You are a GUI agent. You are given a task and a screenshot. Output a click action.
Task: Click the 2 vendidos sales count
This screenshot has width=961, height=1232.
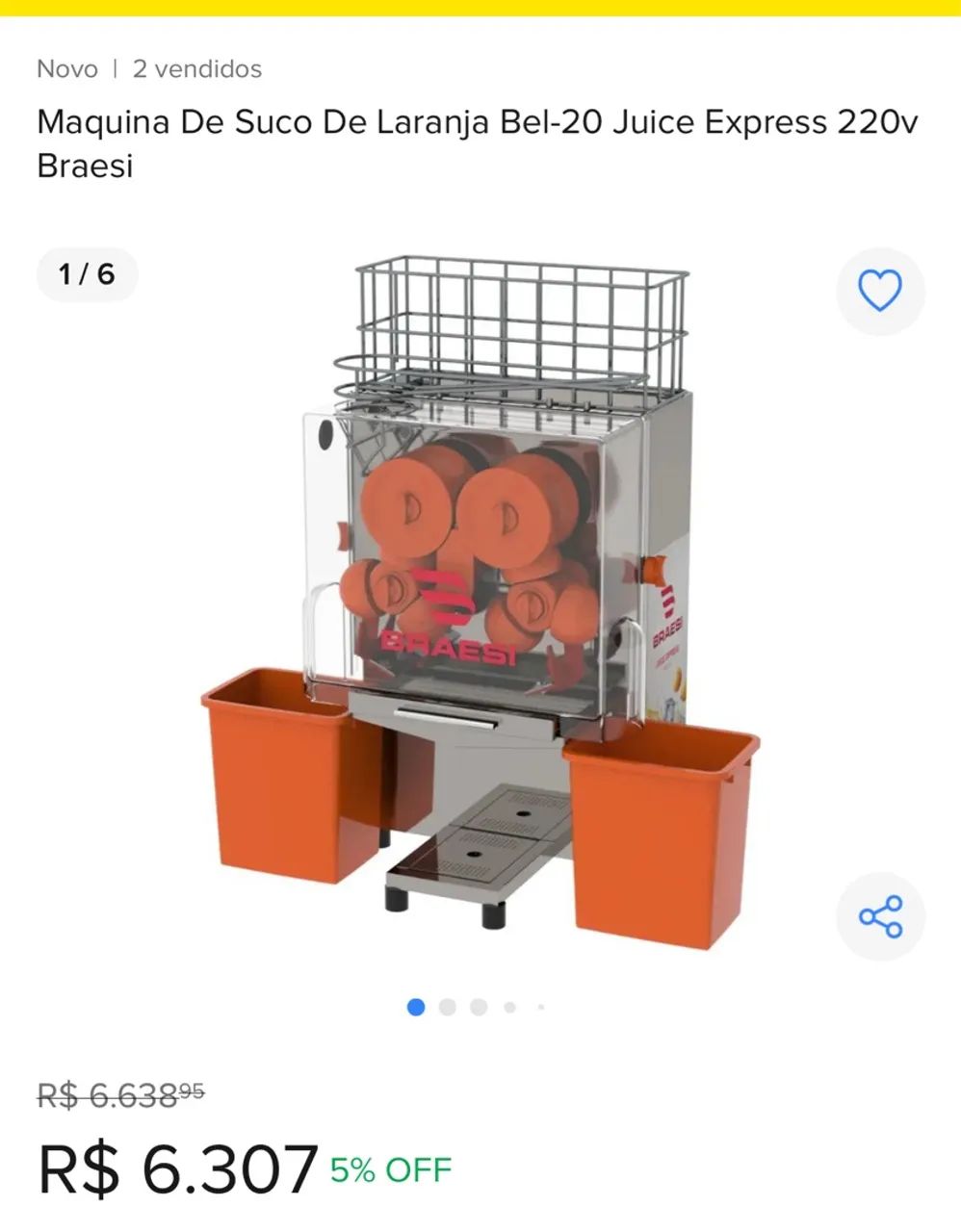197,68
